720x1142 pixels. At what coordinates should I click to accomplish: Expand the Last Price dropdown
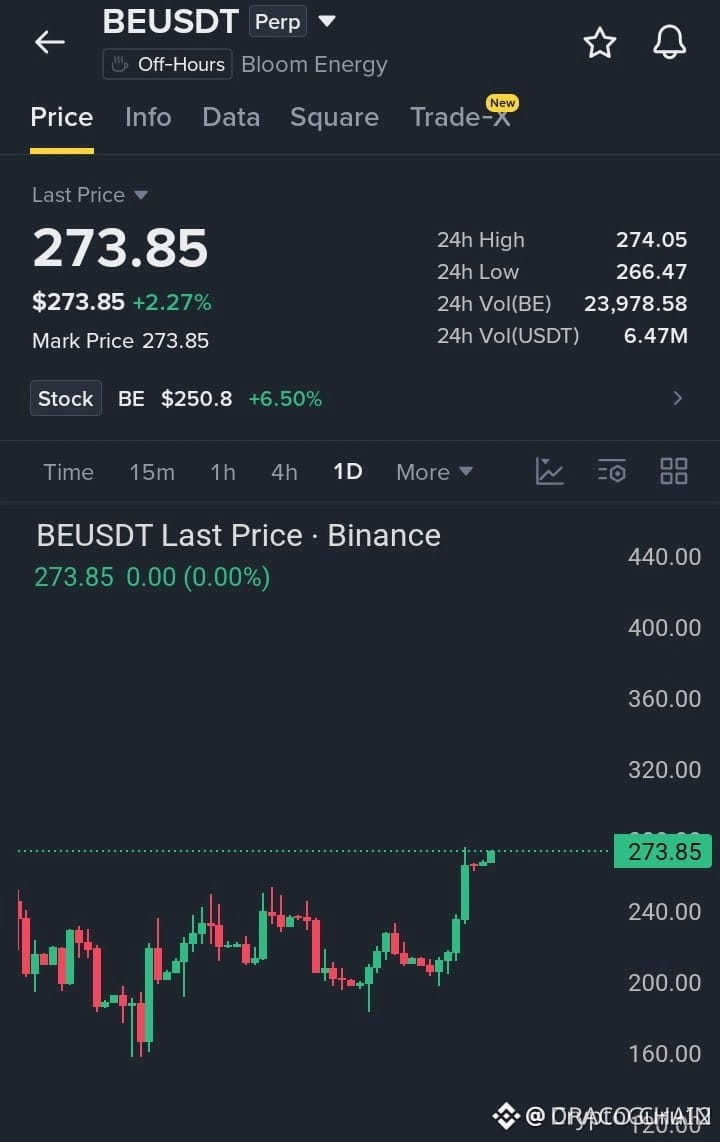pos(90,195)
